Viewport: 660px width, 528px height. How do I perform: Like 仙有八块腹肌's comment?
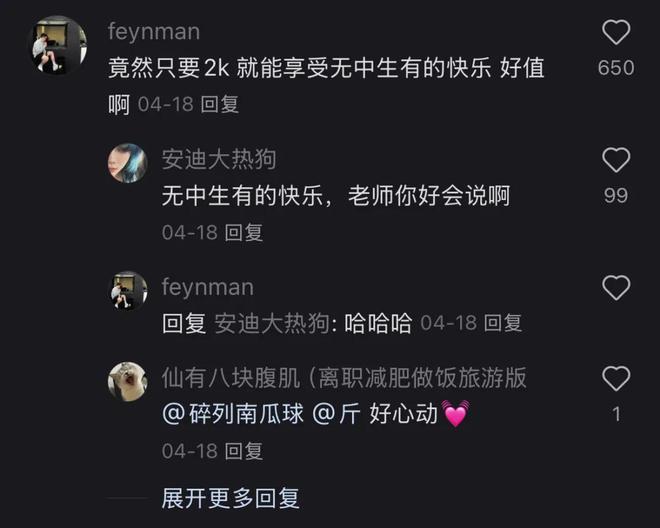pyautogui.click(x=616, y=379)
